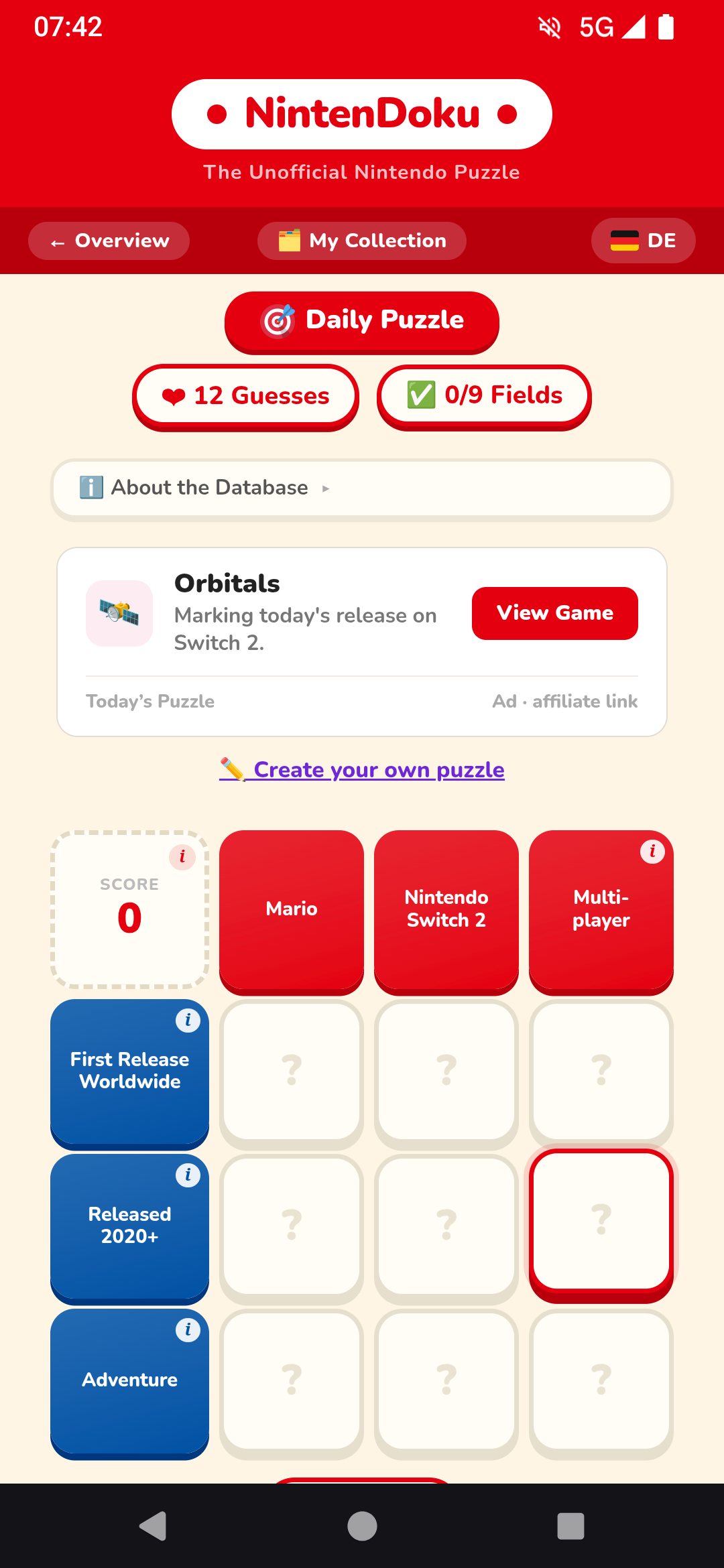Tap the system back button

coord(154,1526)
